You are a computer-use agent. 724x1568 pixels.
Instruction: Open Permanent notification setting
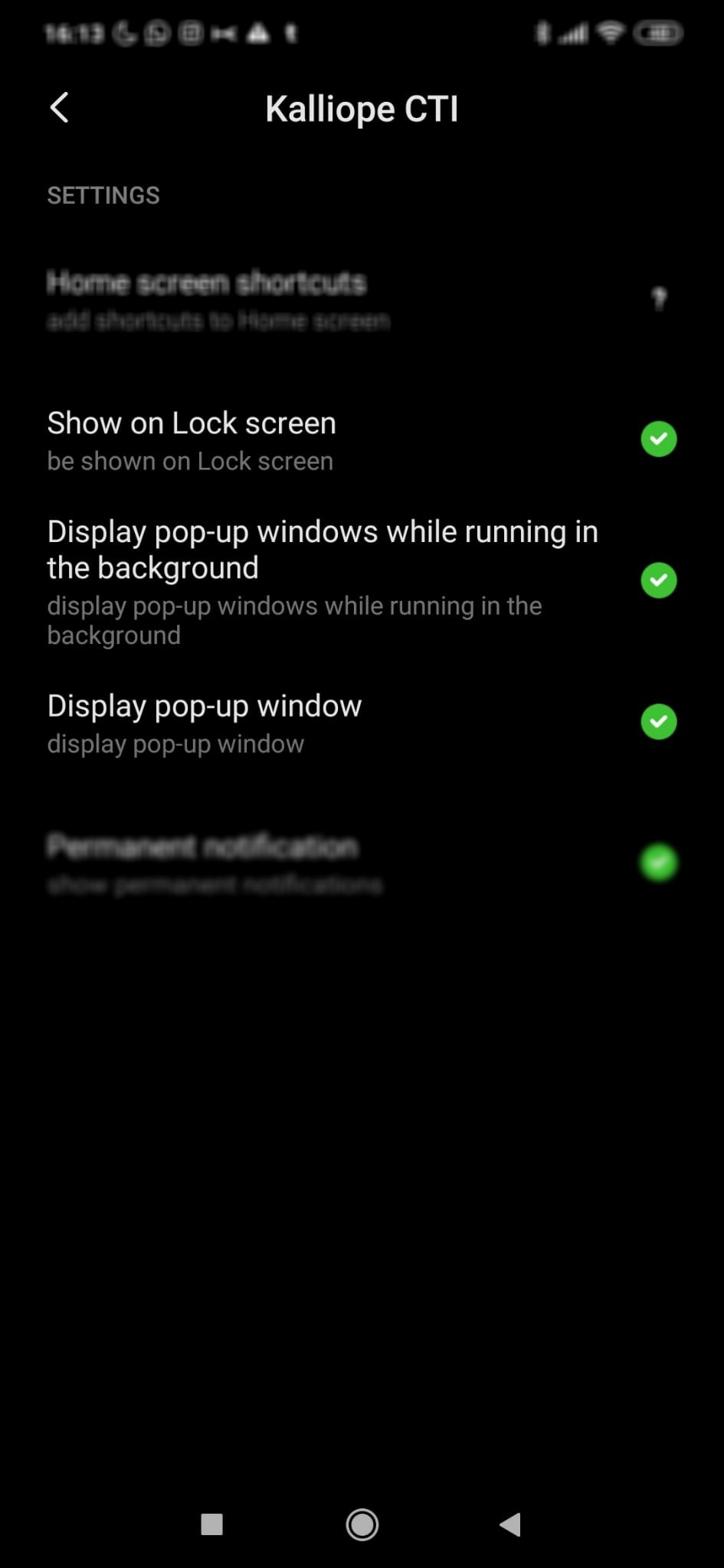pyautogui.click(x=362, y=864)
